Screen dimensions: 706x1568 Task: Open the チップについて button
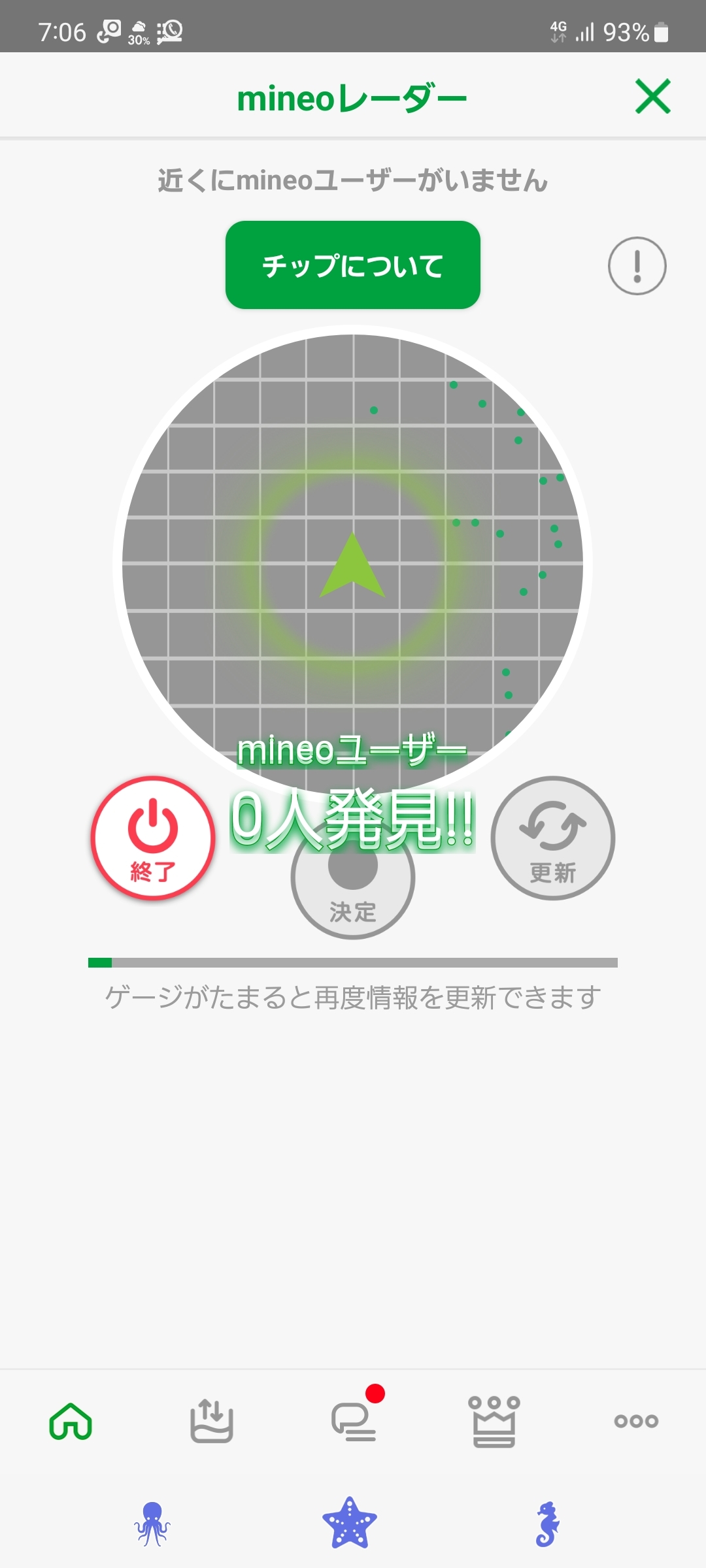coord(353,265)
